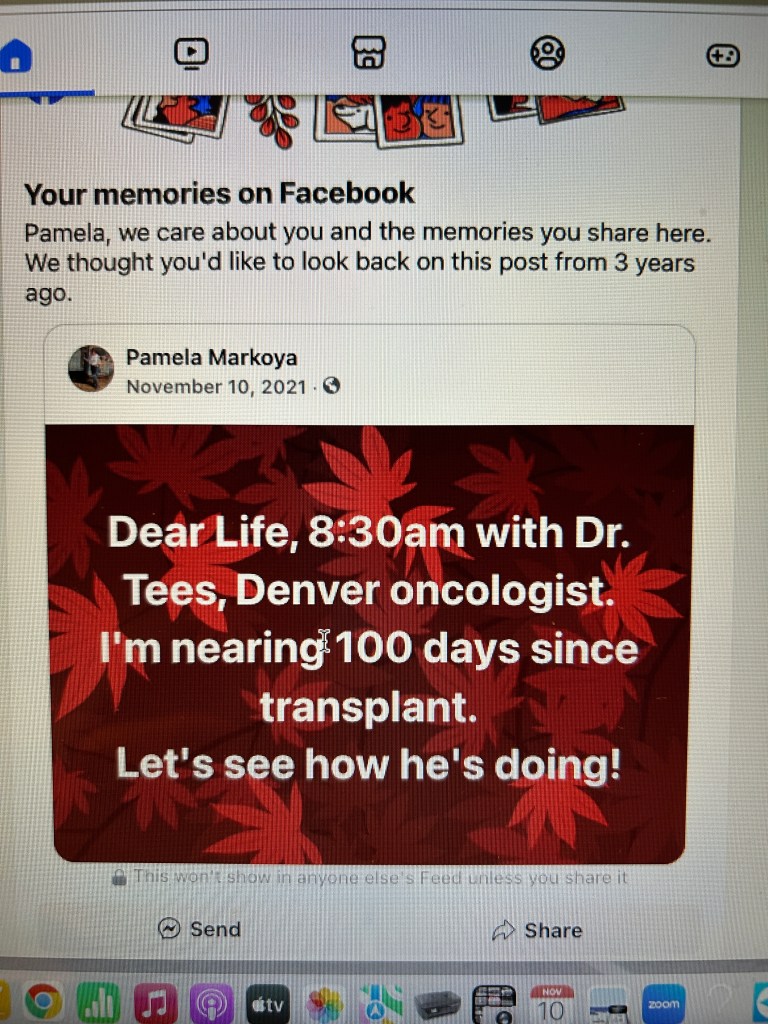Image resolution: width=768 pixels, height=1024 pixels.
Task: Switch to the Groups tab
Action: pyautogui.click(x=547, y=53)
